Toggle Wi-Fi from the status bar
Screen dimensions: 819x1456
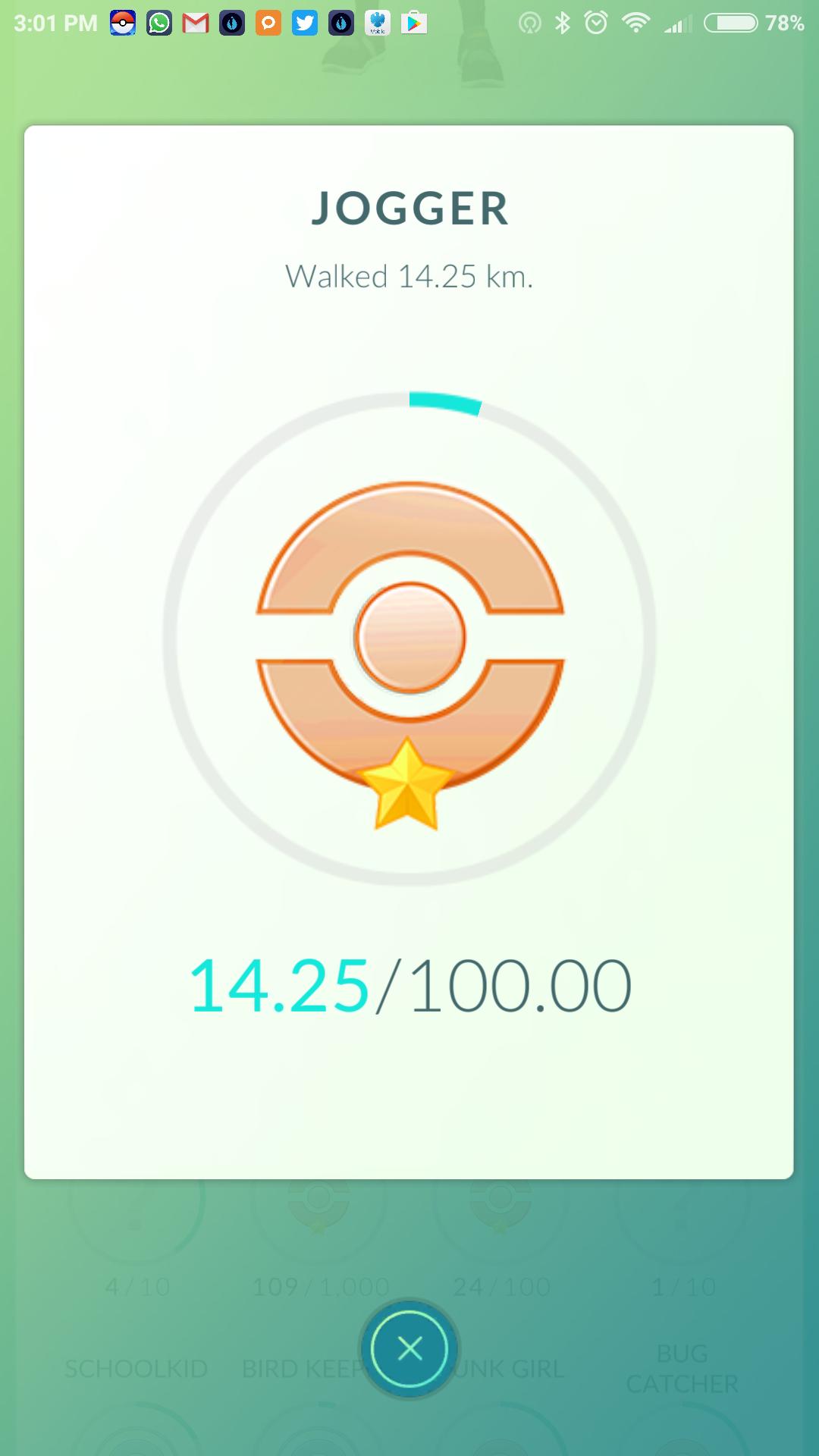pos(635,23)
